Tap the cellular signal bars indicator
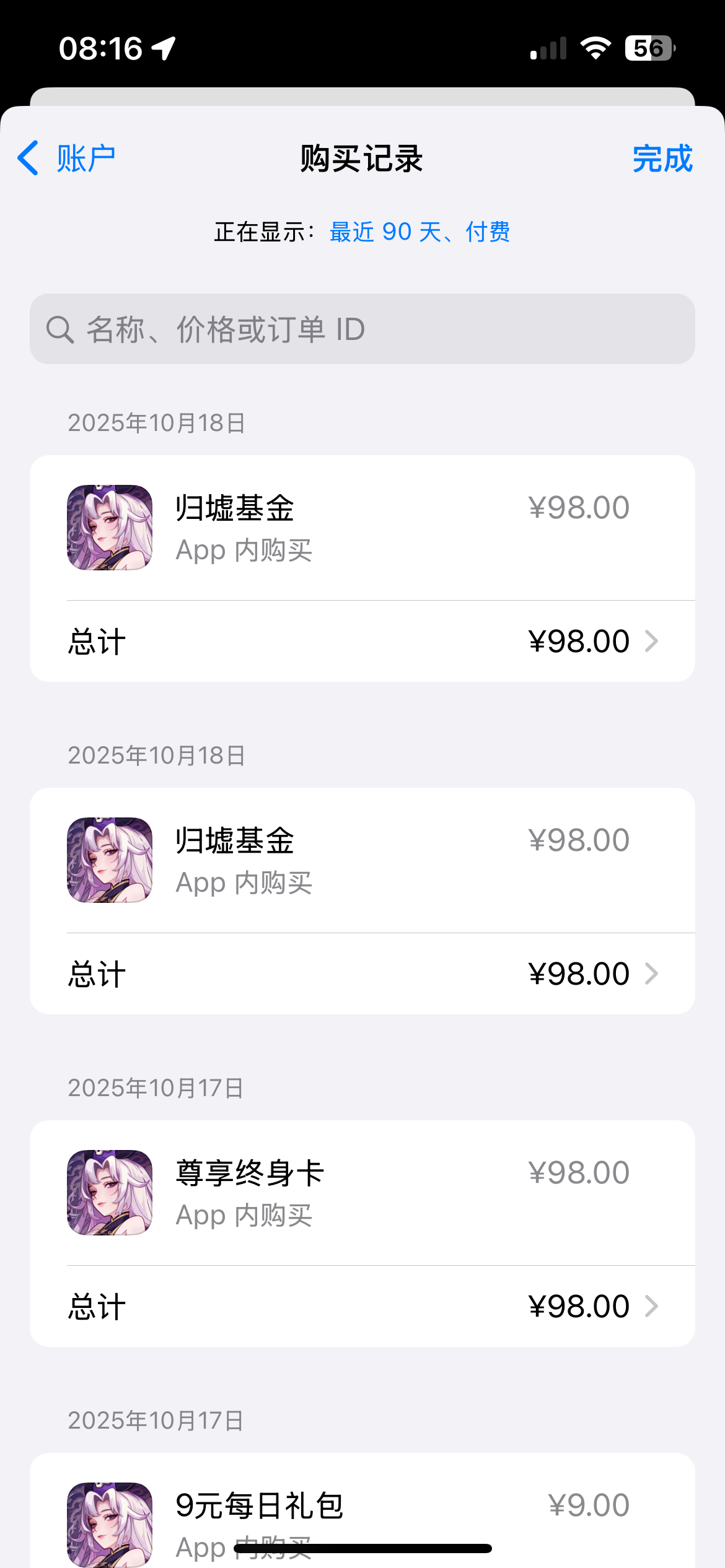725x1568 pixels. [547, 47]
